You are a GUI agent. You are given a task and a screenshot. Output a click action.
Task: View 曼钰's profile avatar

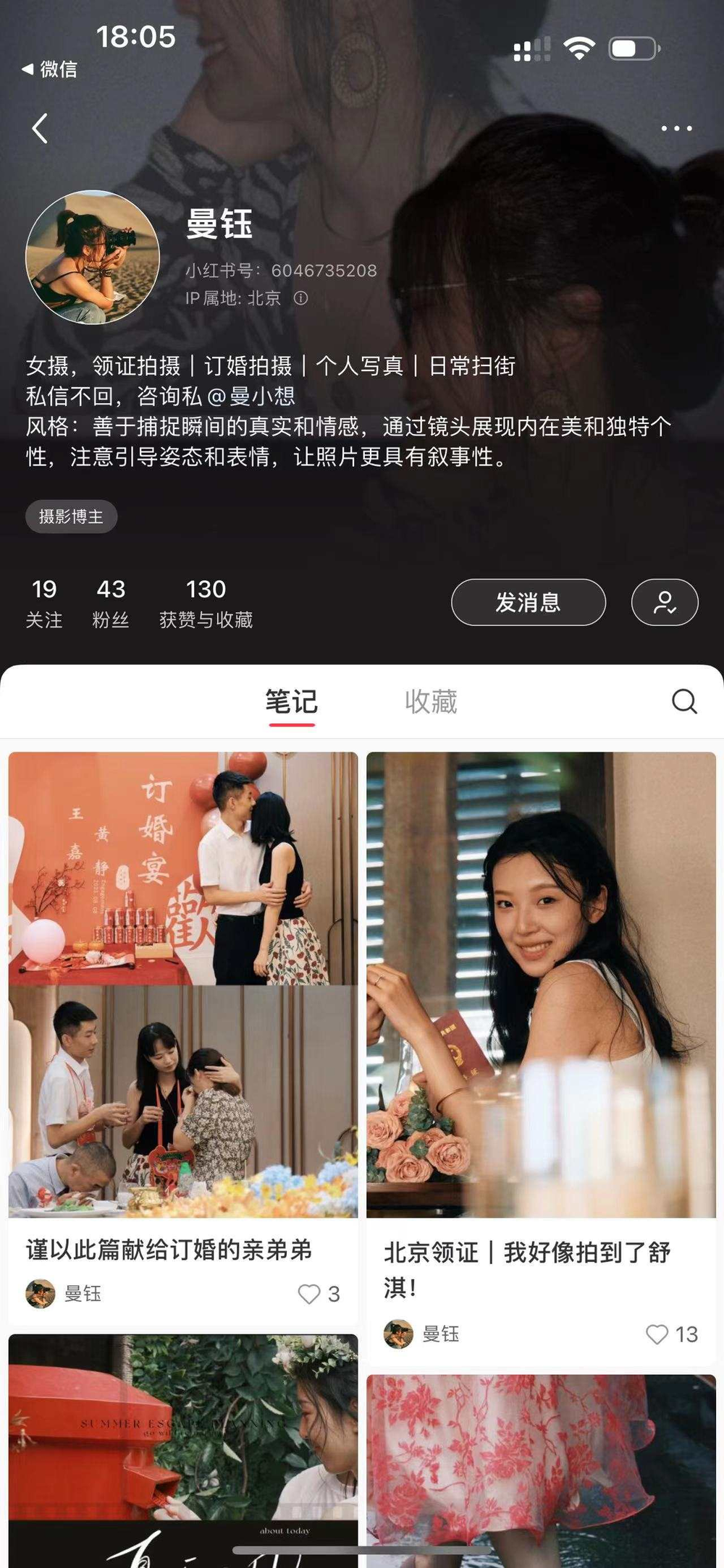[x=93, y=258]
